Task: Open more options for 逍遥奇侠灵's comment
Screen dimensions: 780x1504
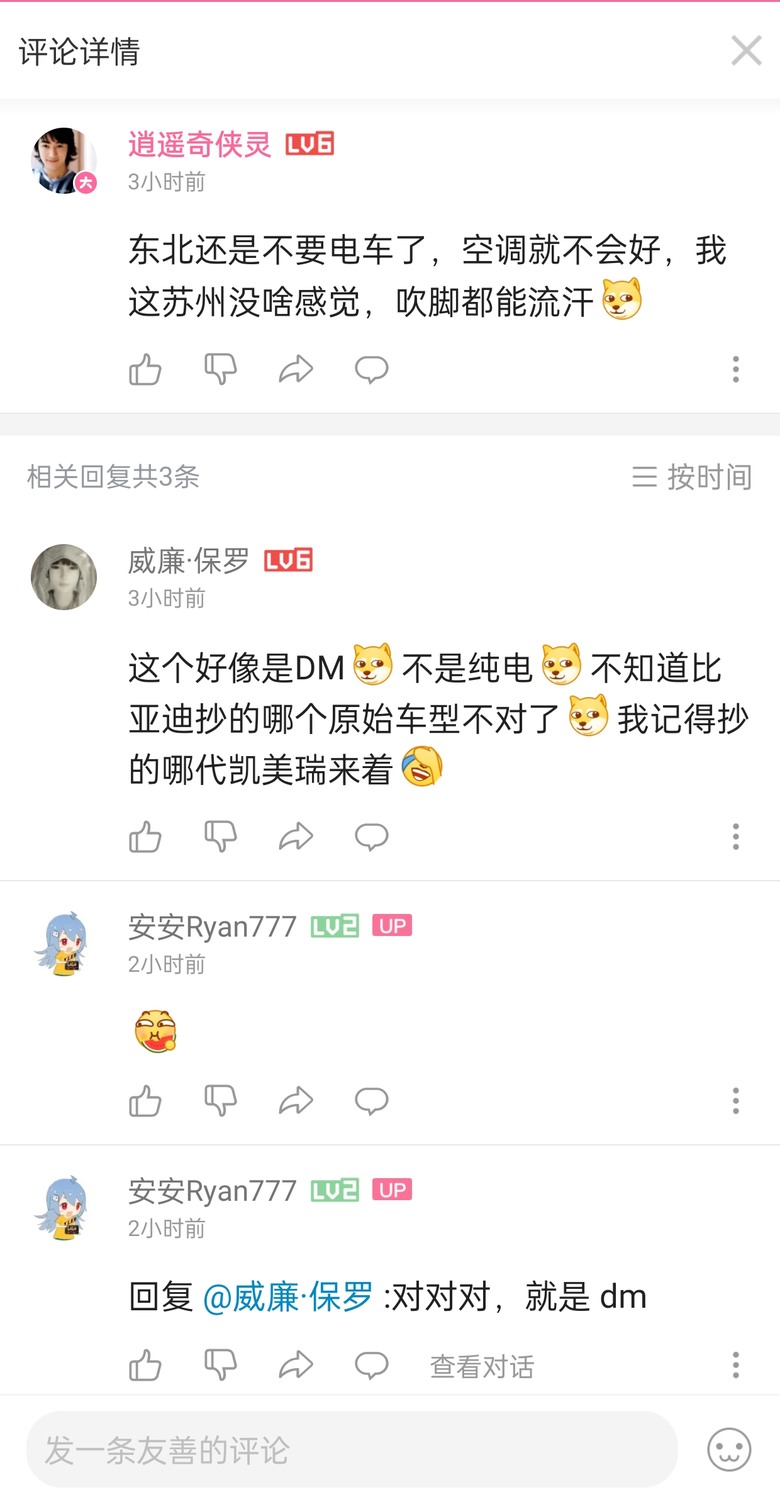Action: (x=735, y=370)
